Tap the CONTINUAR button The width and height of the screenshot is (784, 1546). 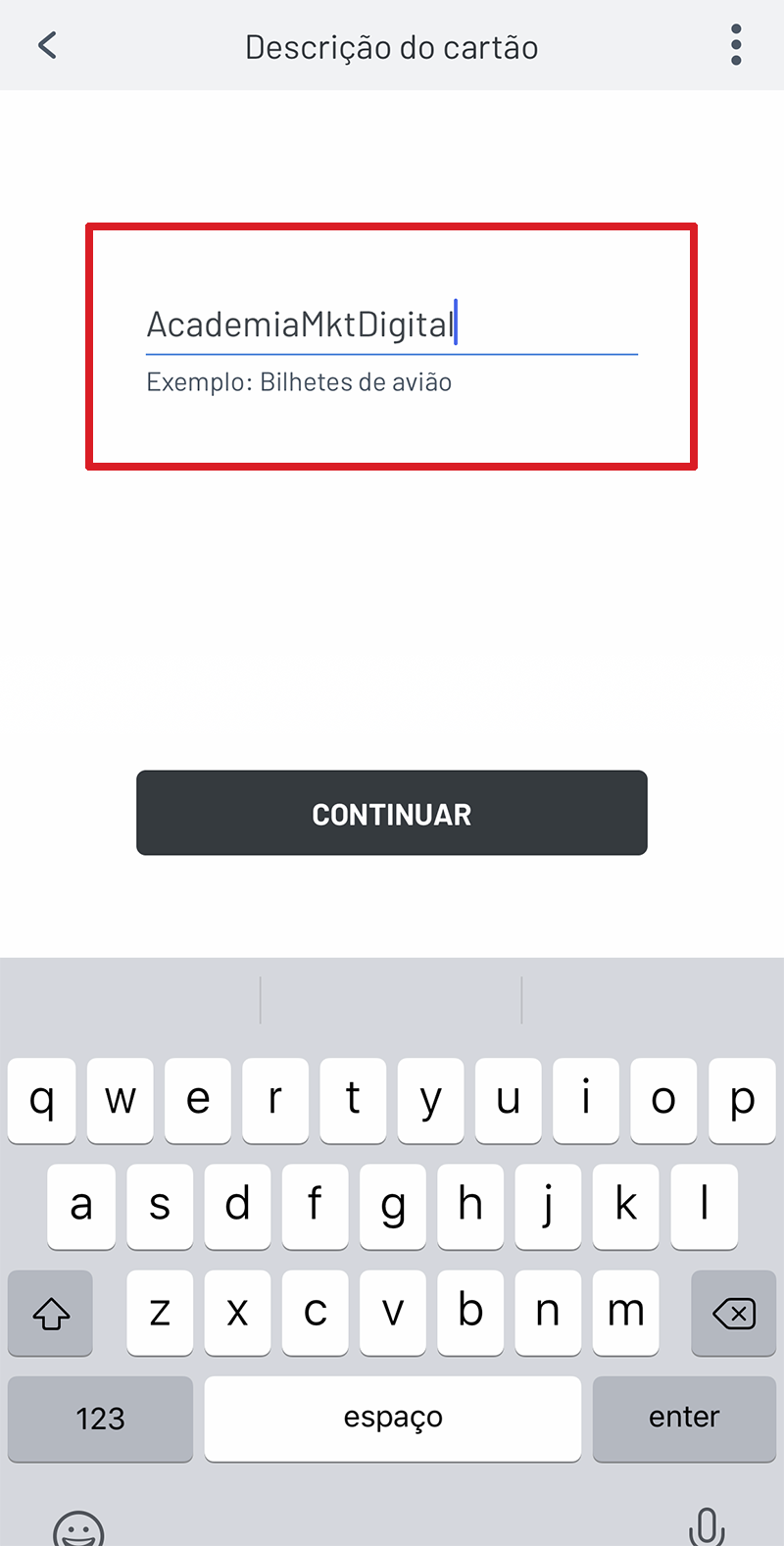coord(392,813)
